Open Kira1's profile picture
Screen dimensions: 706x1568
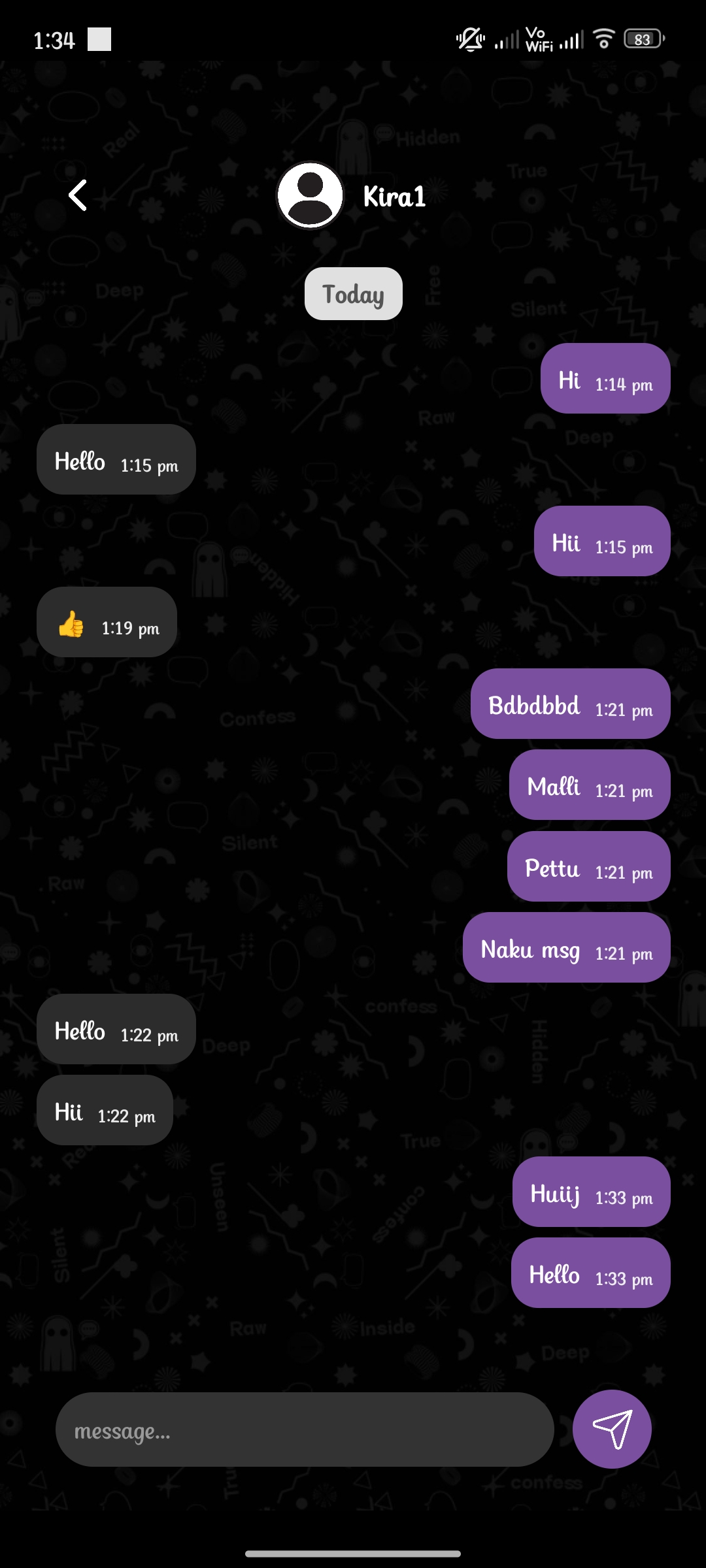(310, 195)
